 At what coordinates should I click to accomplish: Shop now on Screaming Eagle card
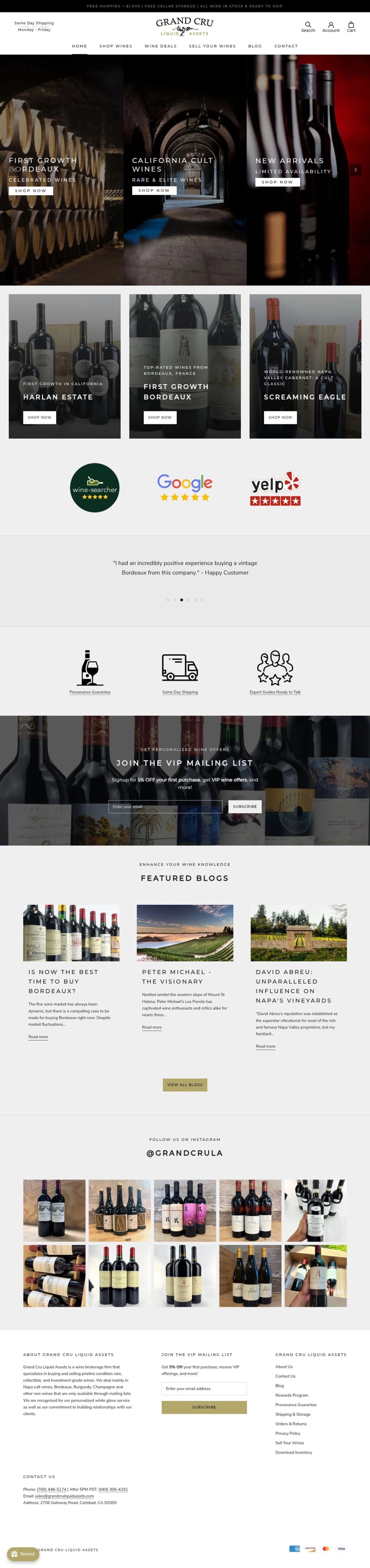tap(280, 417)
